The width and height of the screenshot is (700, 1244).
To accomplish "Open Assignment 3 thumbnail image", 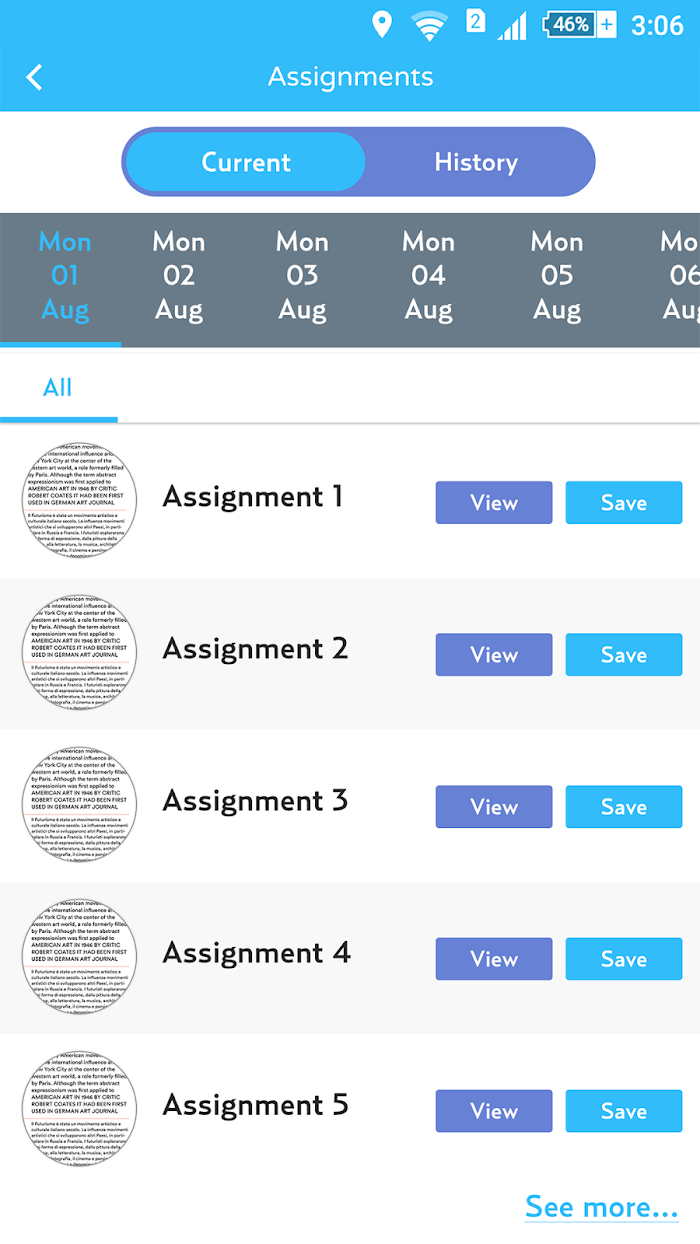I will tap(79, 804).
